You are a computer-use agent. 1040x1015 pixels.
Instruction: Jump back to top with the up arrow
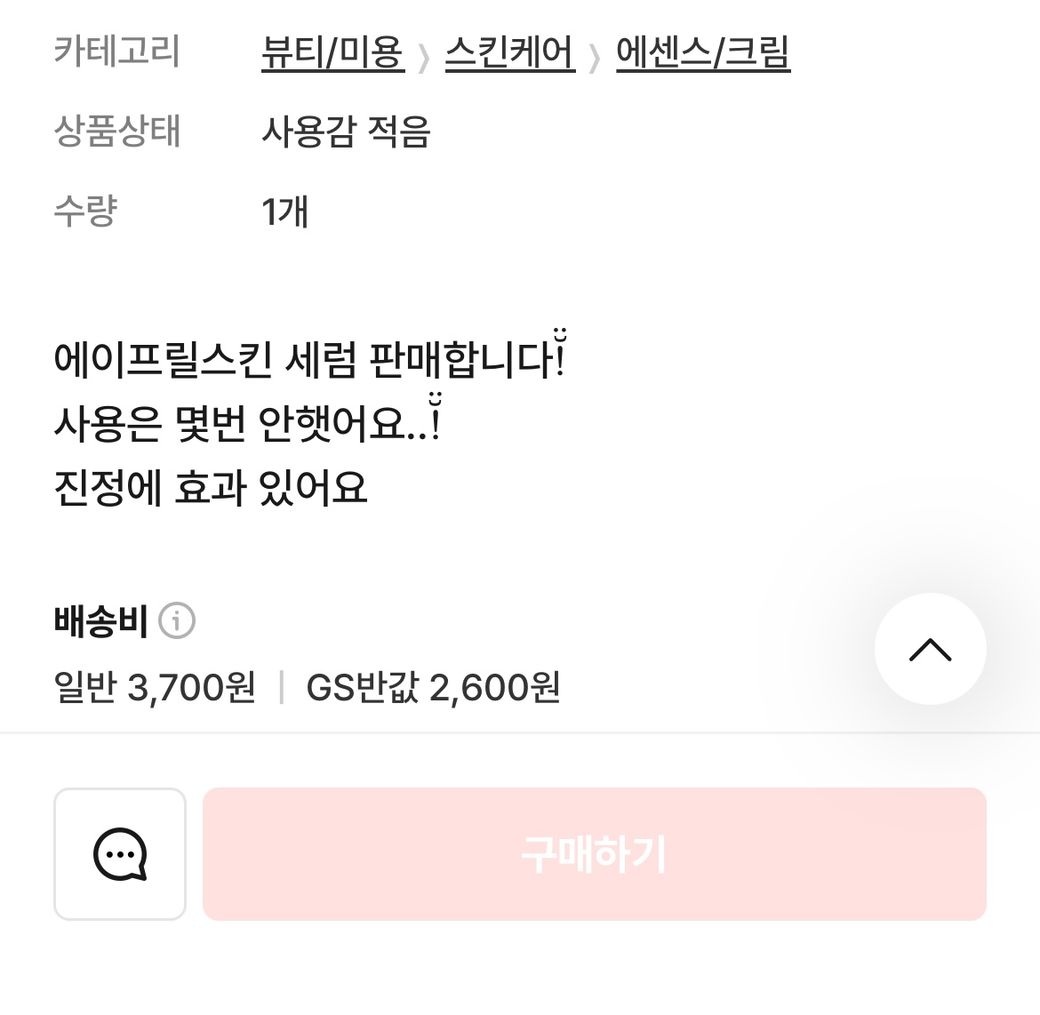click(x=930, y=649)
